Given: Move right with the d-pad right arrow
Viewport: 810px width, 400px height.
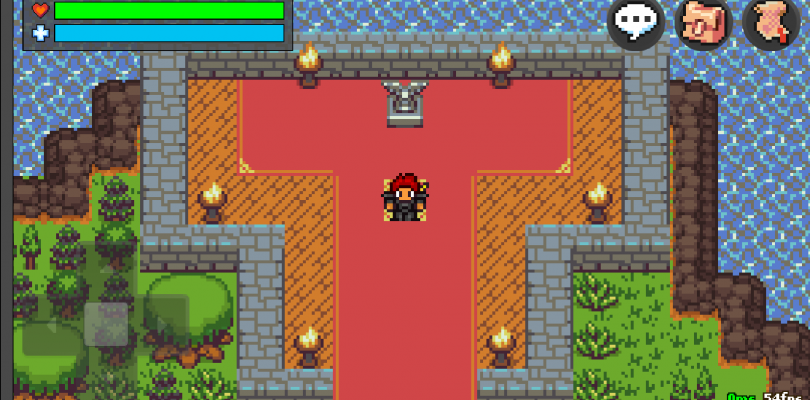Looking at the screenshot, I should tap(160, 324).
